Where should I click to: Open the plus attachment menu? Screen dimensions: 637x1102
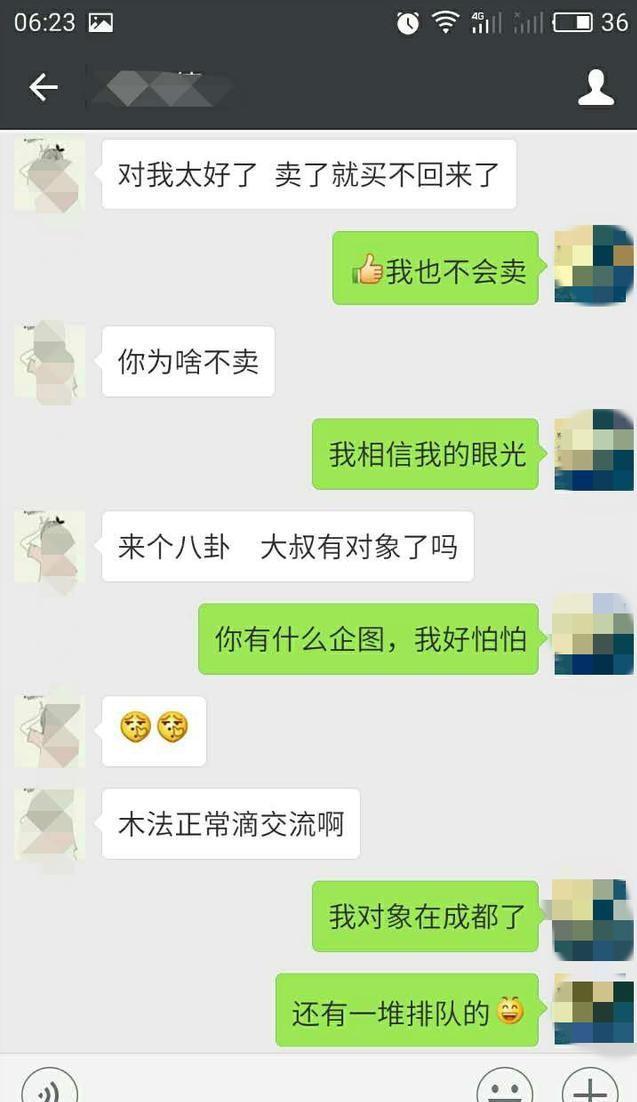point(590,1090)
